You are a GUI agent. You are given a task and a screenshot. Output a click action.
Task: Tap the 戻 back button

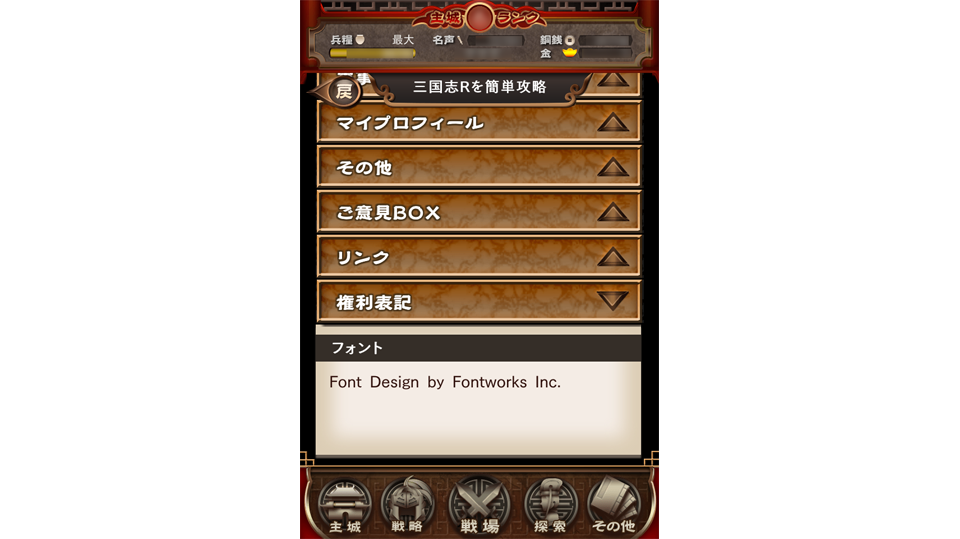pos(342,91)
